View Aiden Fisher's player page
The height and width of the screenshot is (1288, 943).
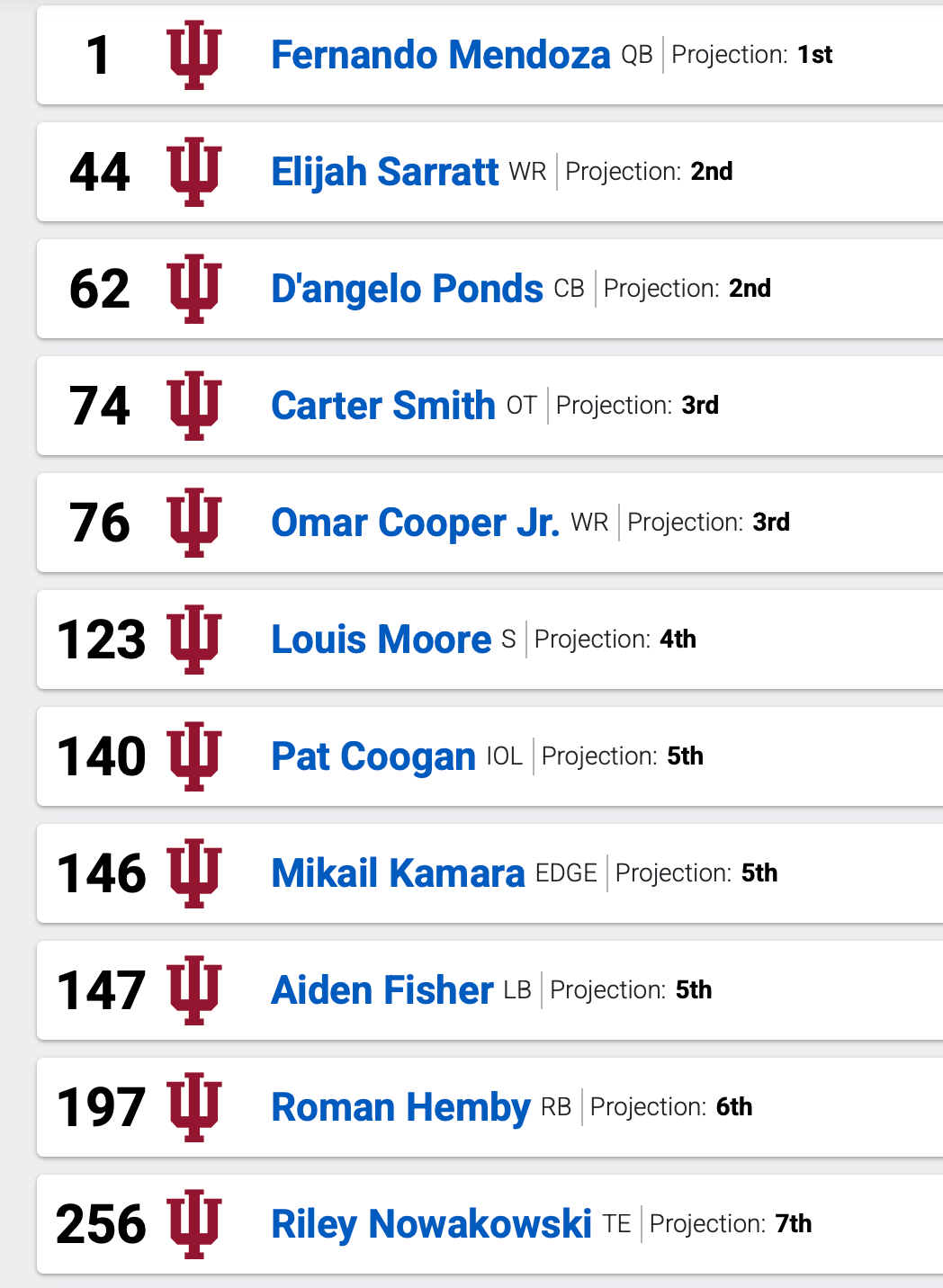[x=382, y=990]
